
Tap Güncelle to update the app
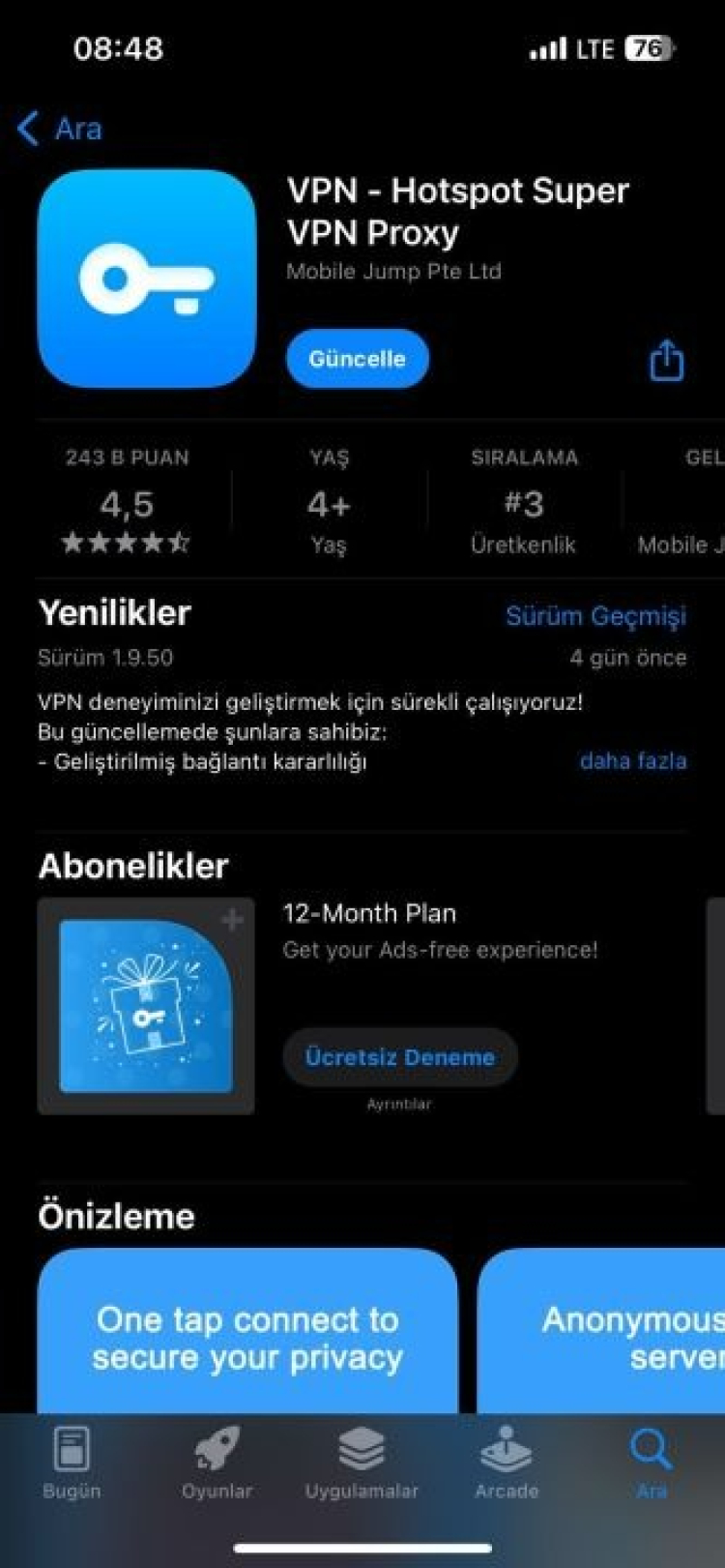tap(357, 359)
